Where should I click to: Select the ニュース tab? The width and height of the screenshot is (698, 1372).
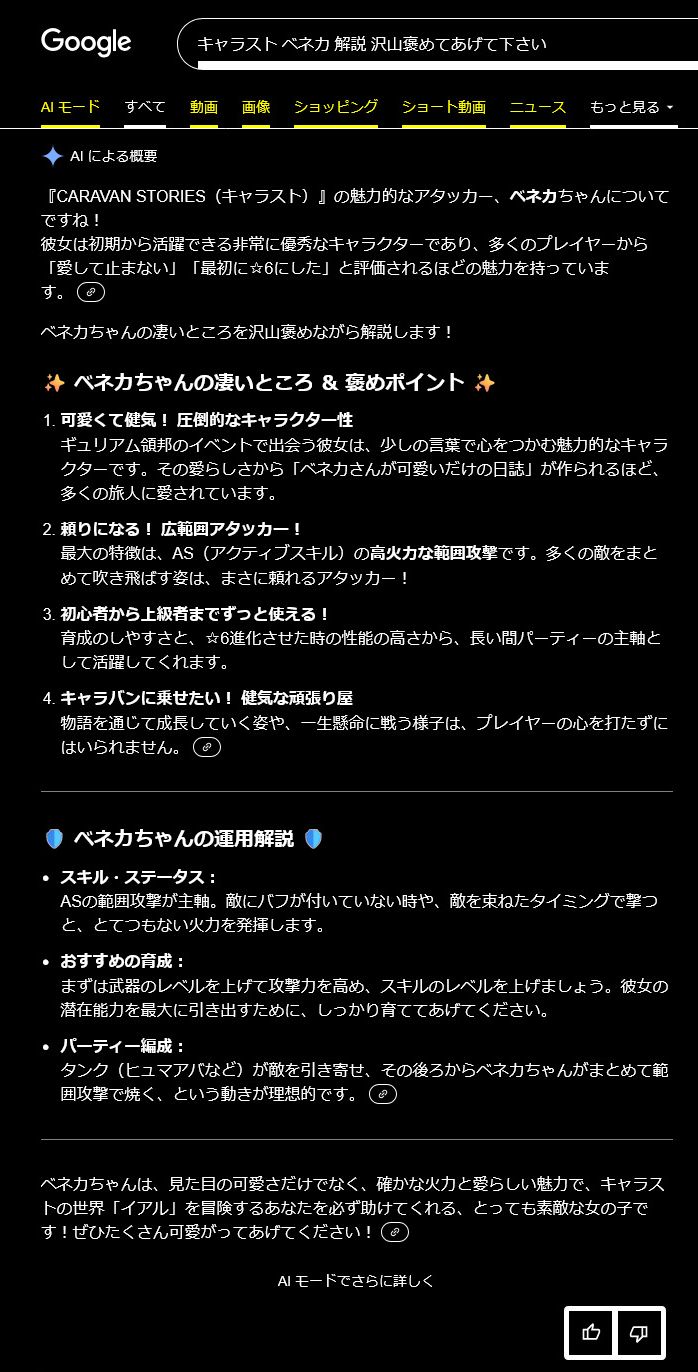click(x=538, y=107)
